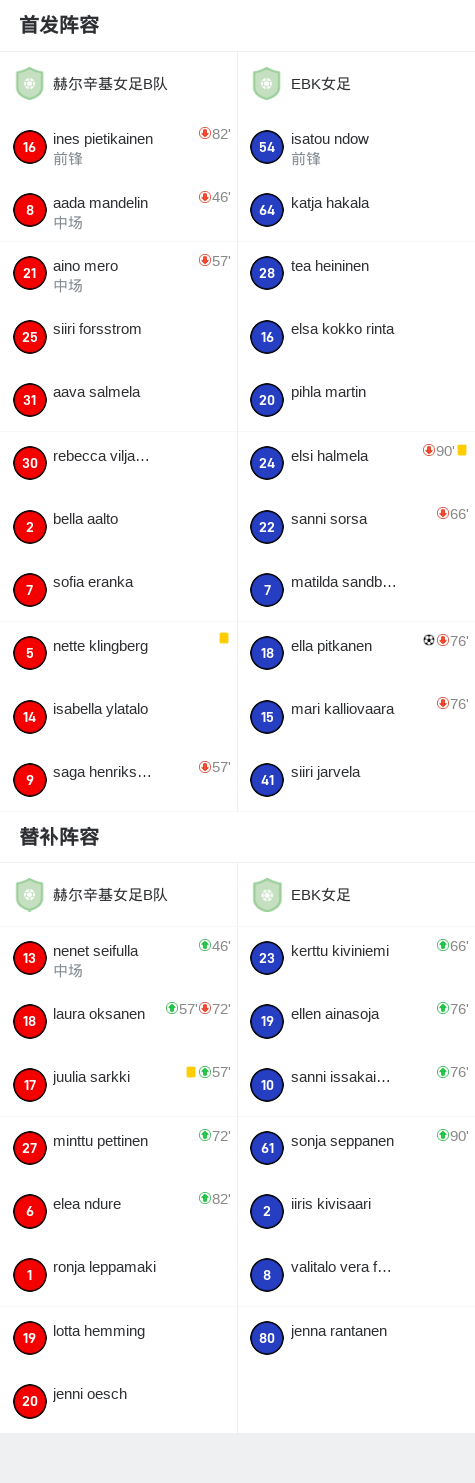Open sonja seppanen's player profile
Screen dimensions: 475x1483
356,1149
